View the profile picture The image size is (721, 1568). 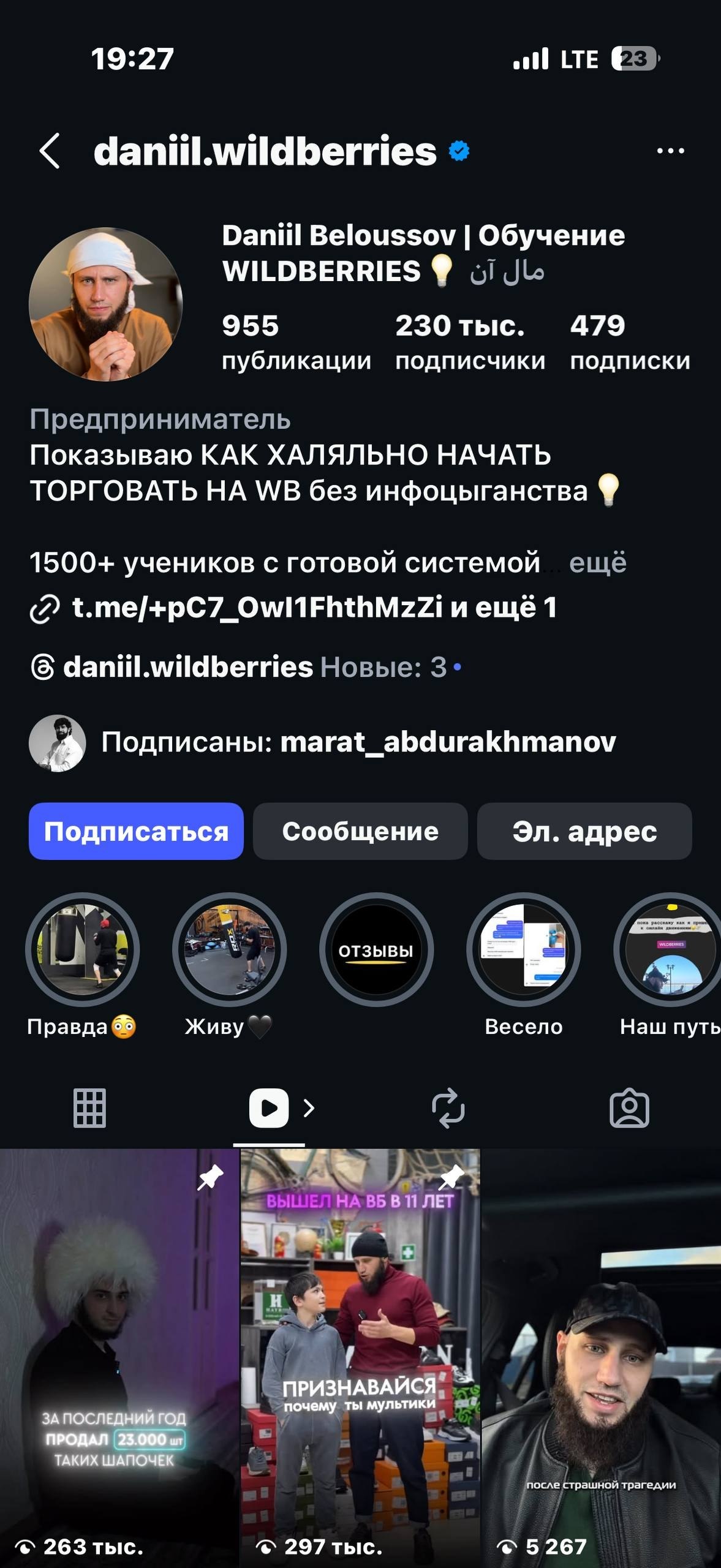(x=105, y=304)
